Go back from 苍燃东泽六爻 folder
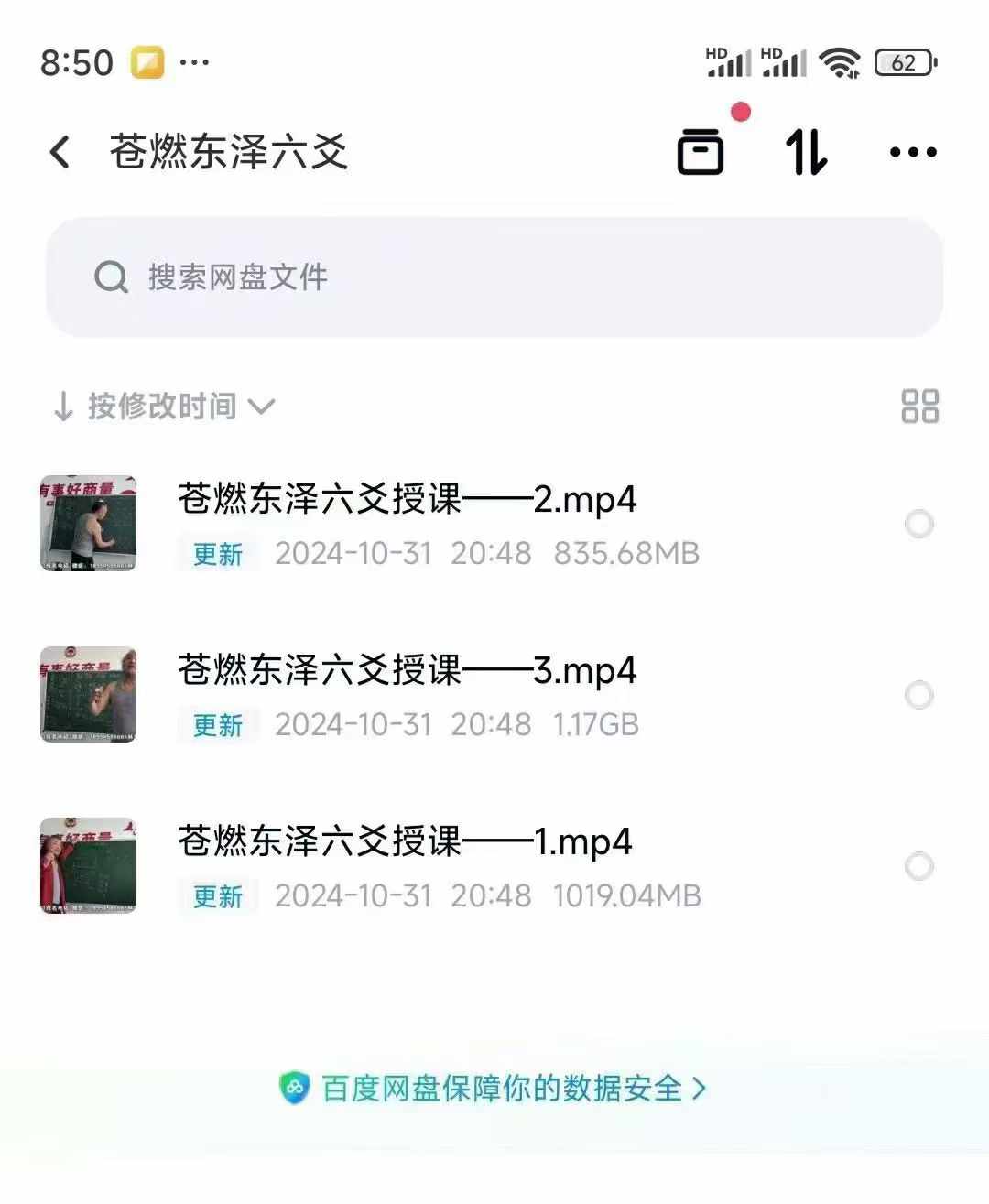Image resolution: width=989 pixels, height=1204 pixels. coord(60,152)
